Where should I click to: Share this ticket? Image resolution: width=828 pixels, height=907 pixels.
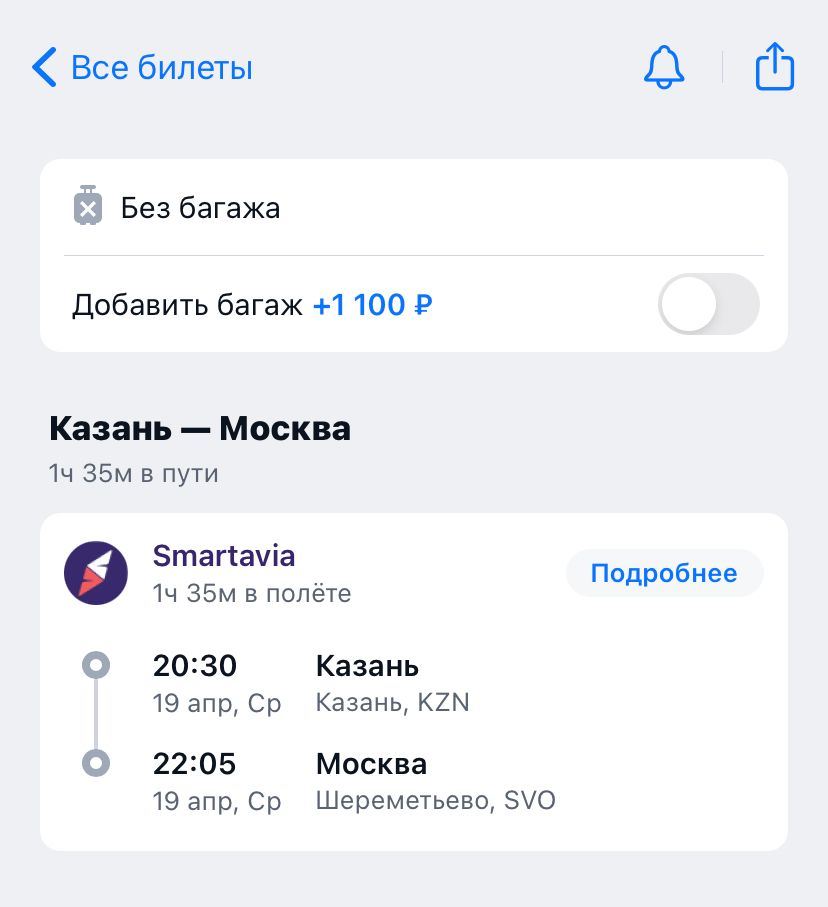(774, 68)
